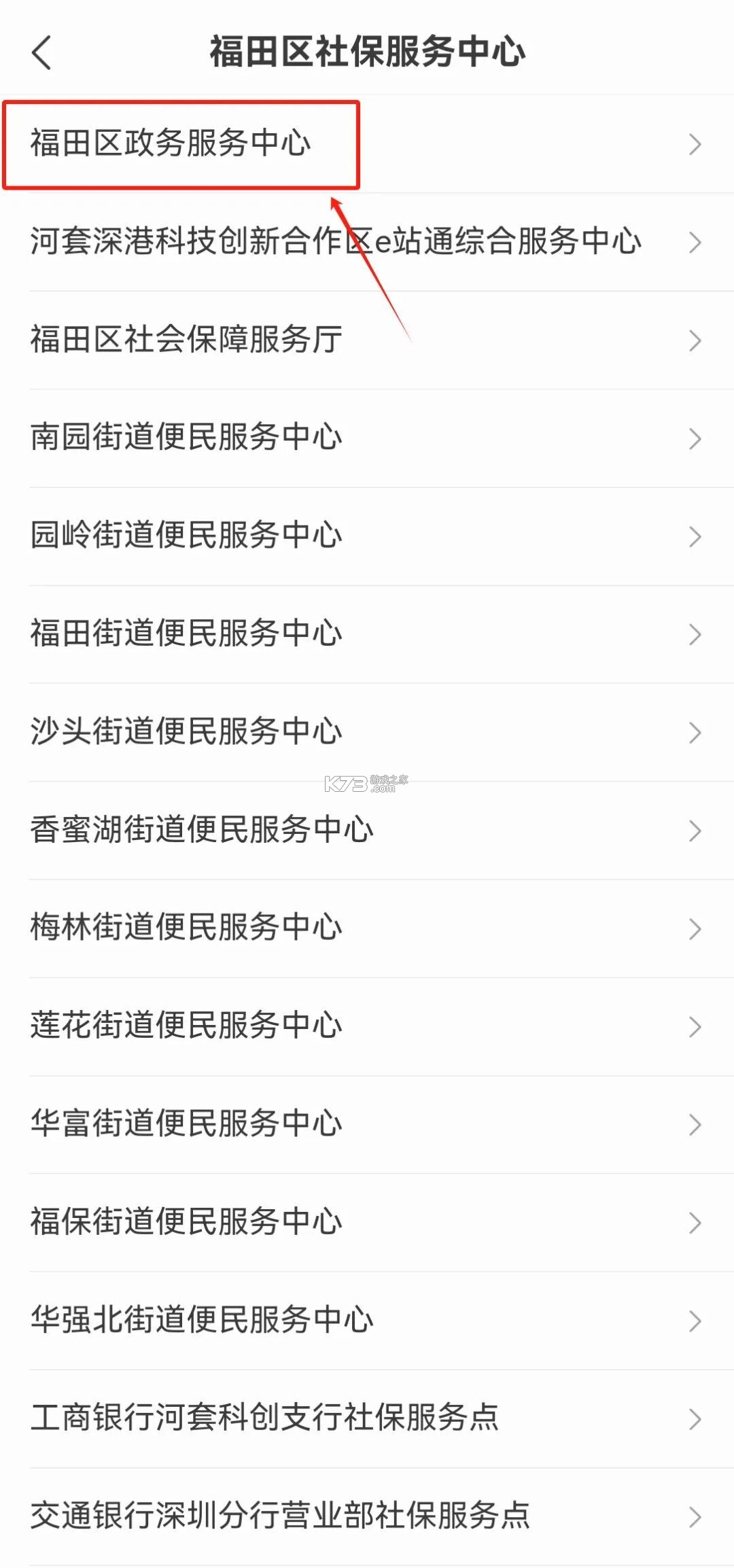Click the chevron beside 交通银行深圳分行营业部社保服务点

pyautogui.click(x=693, y=1516)
